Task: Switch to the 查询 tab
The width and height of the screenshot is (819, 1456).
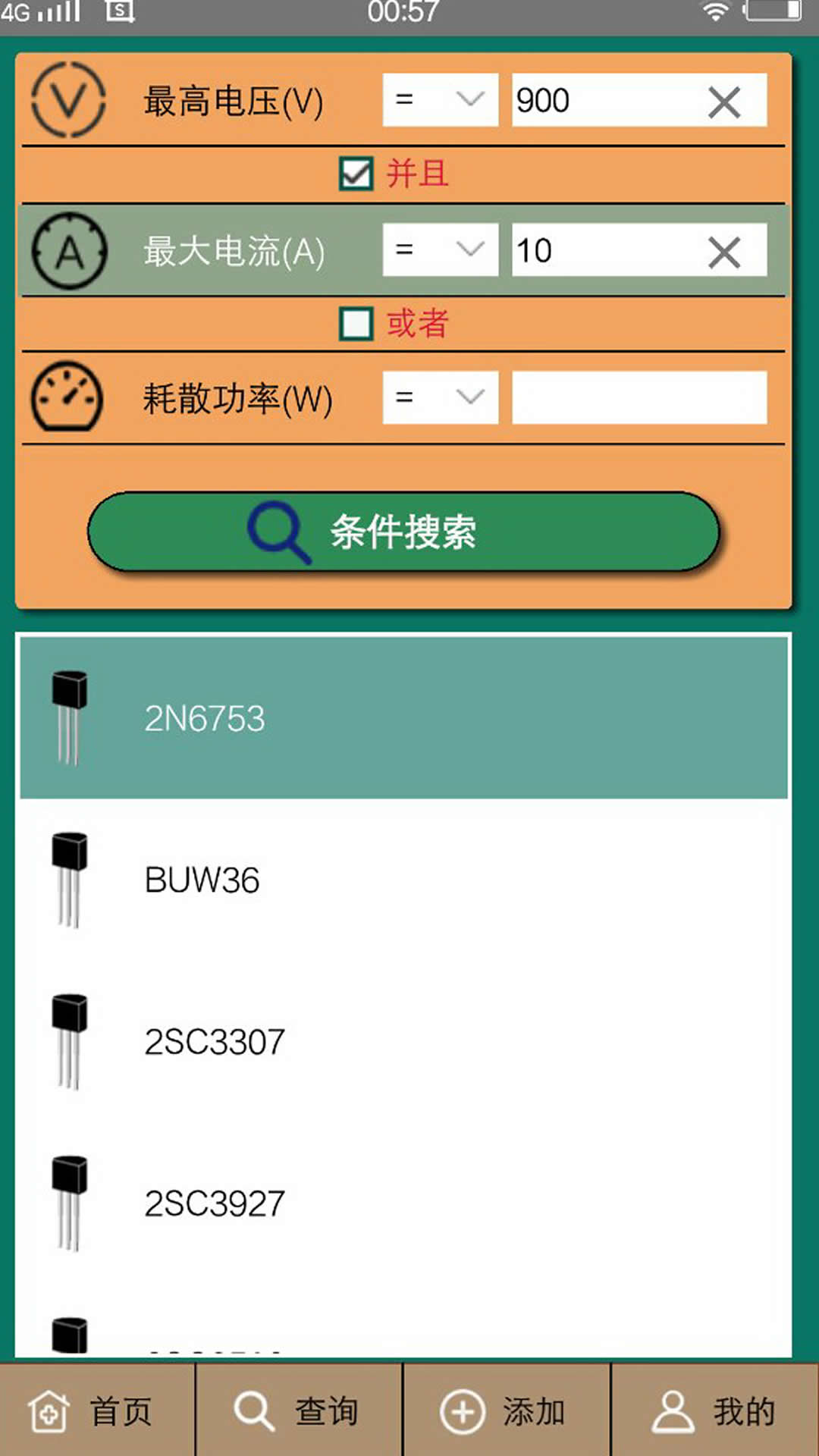Action: pyautogui.click(x=297, y=1411)
